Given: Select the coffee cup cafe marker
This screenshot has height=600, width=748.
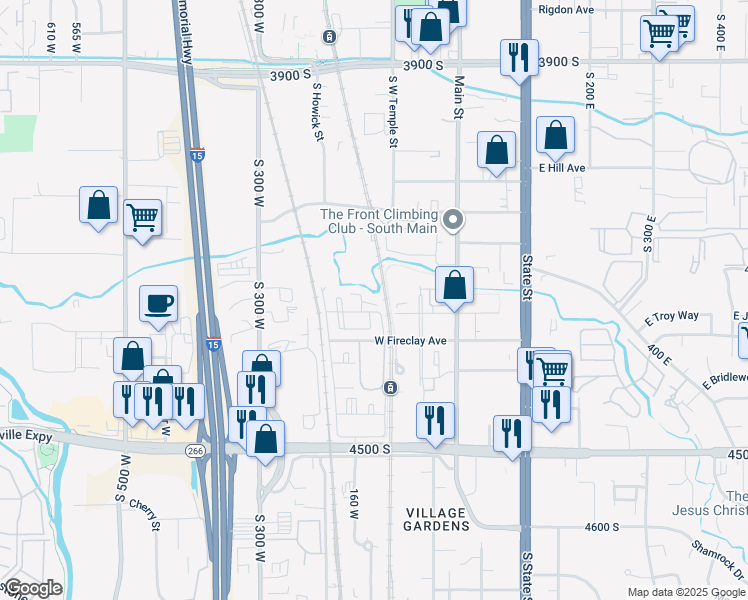Looking at the screenshot, I should pyautogui.click(x=159, y=303).
